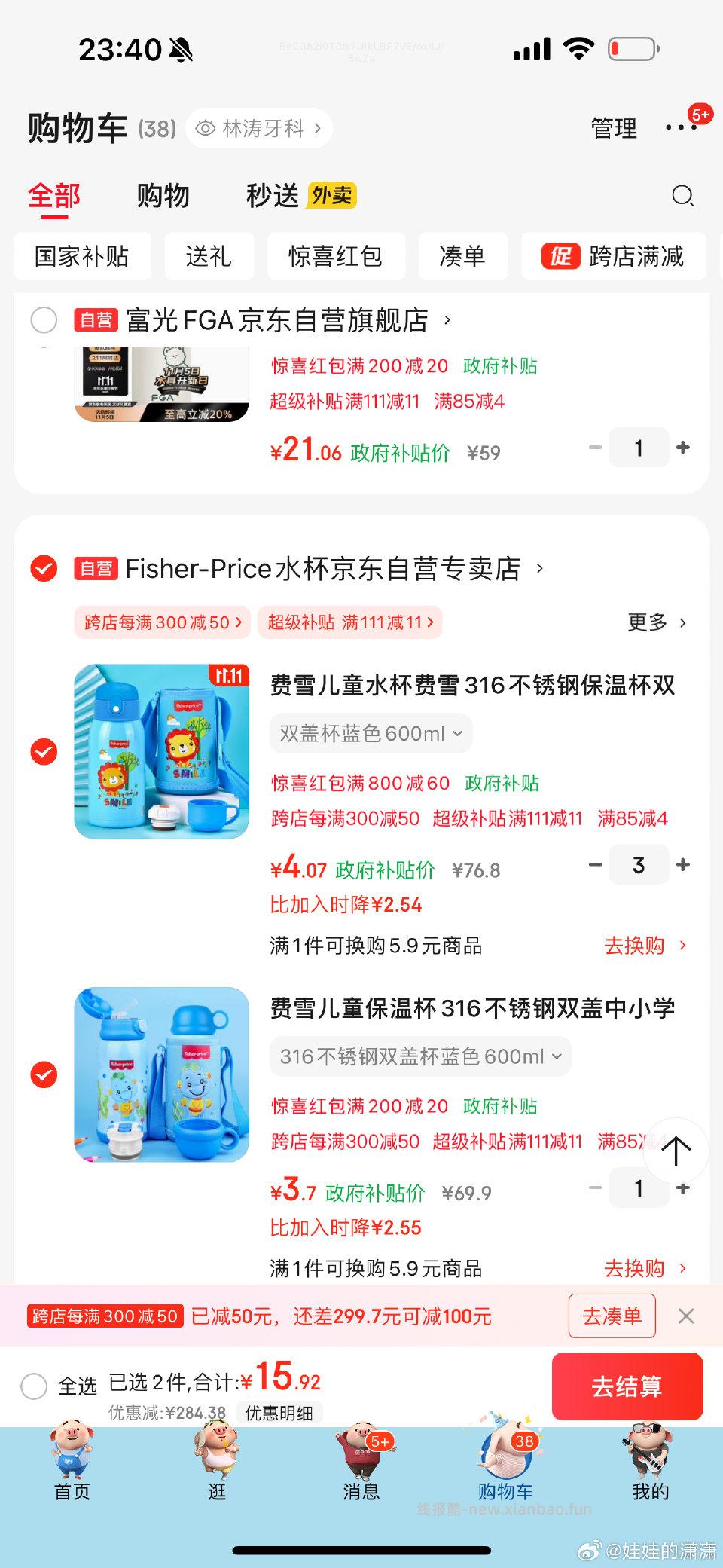Increase quantity of 费雪儿童水杯 with plus stepper

point(682,864)
